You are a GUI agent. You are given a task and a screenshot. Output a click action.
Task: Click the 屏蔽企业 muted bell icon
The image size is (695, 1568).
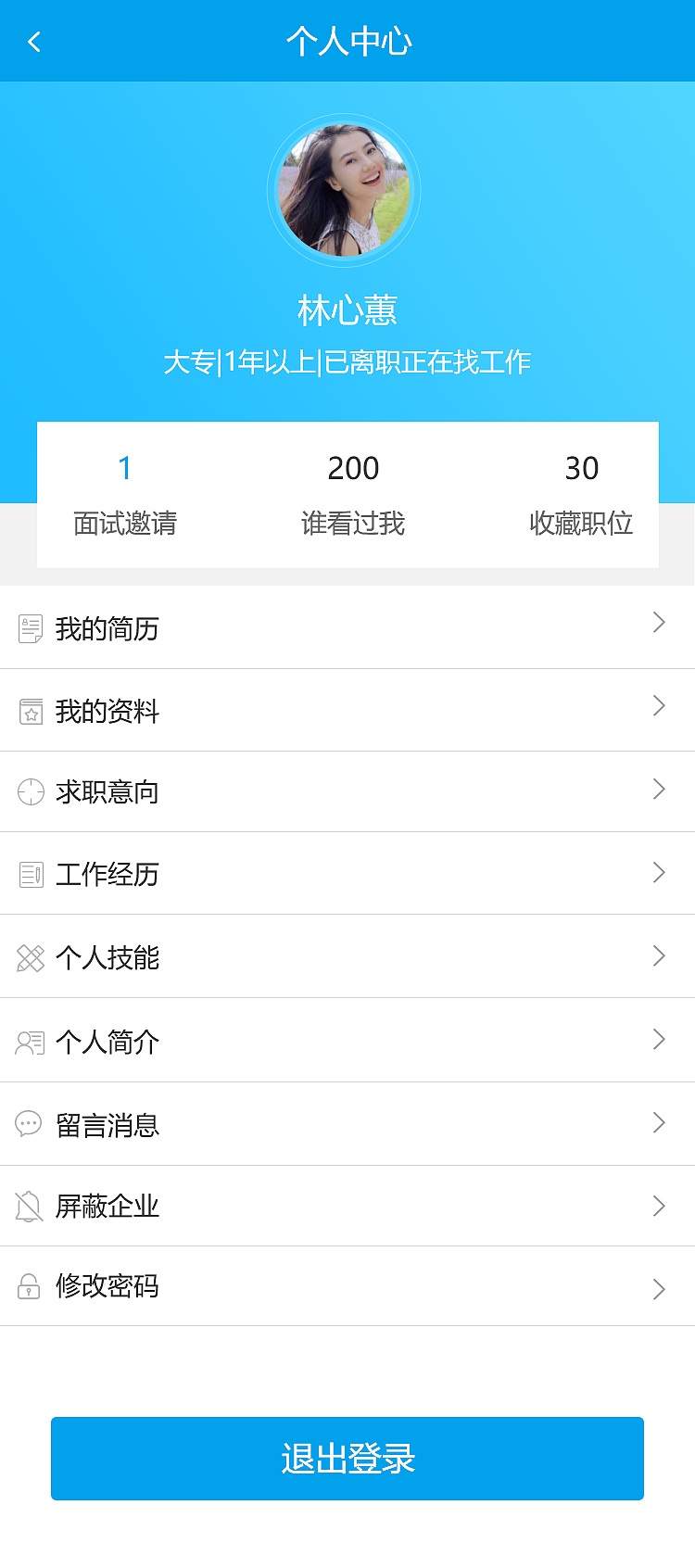pyautogui.click(x=31, y=1206)
